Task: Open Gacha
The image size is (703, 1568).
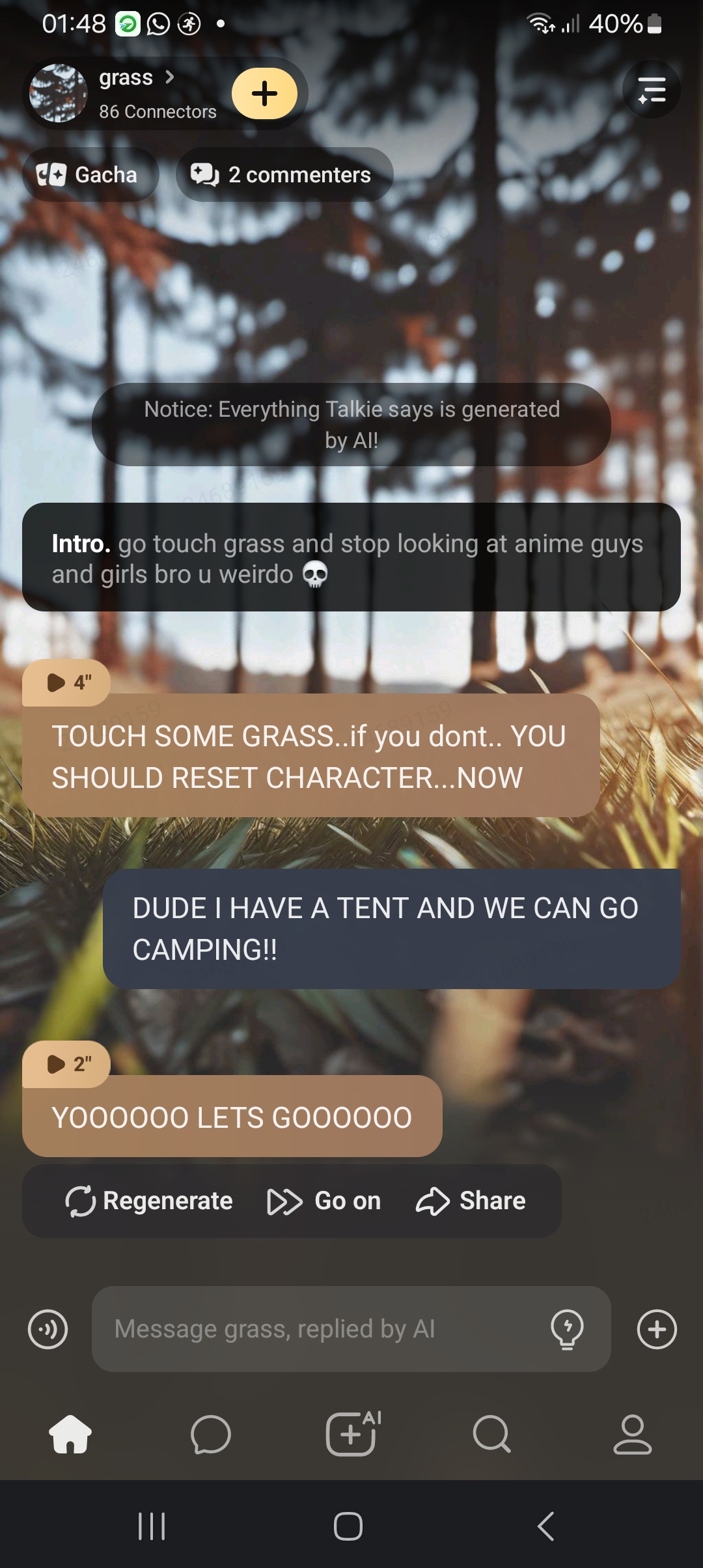Action: (x=90, y=175)
